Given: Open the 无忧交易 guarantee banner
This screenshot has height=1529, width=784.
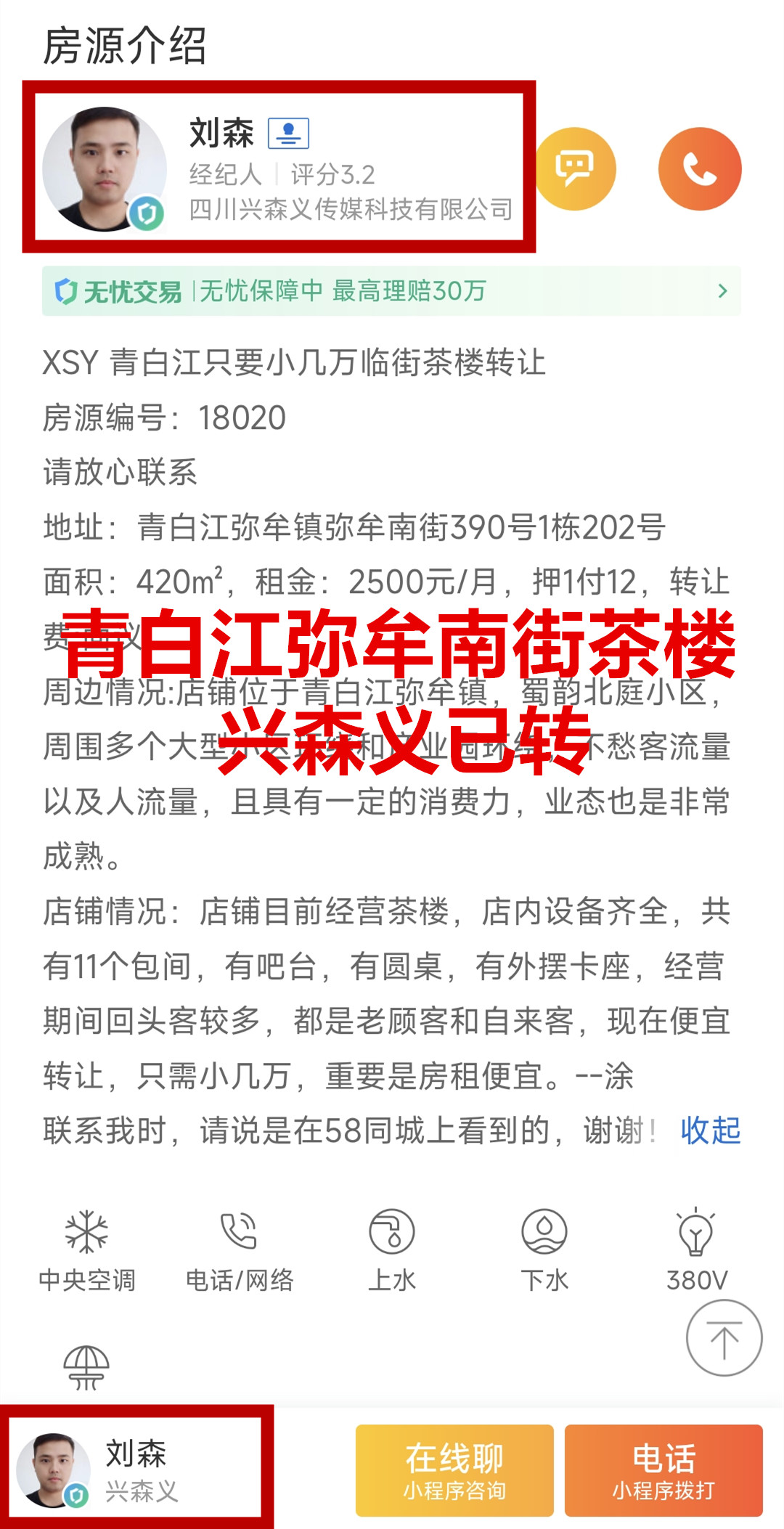Looking at the screenshot, I should (x=391, y=291).
